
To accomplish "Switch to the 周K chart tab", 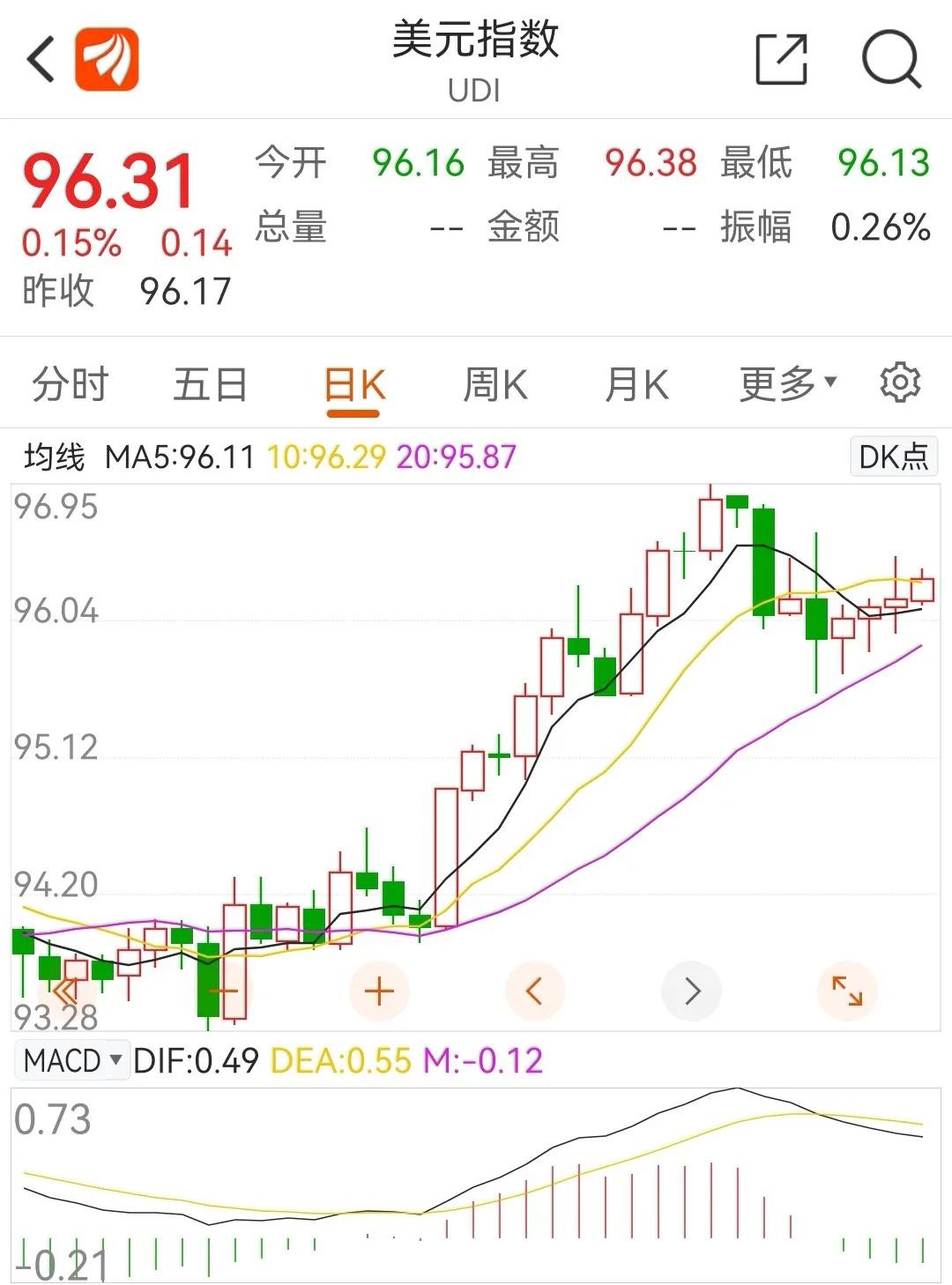I will click(x=495, y=385).
